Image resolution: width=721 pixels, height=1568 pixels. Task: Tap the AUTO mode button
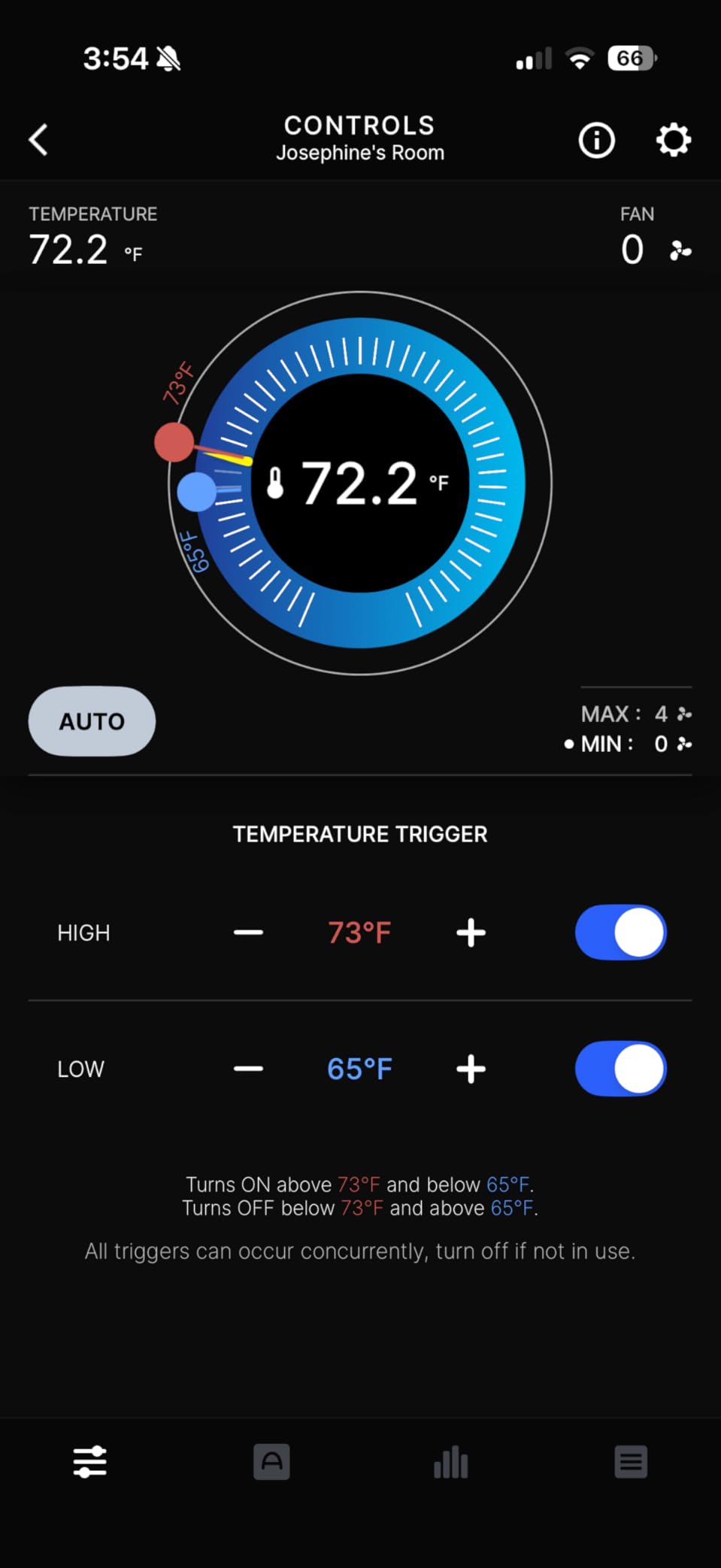point(92,721)
